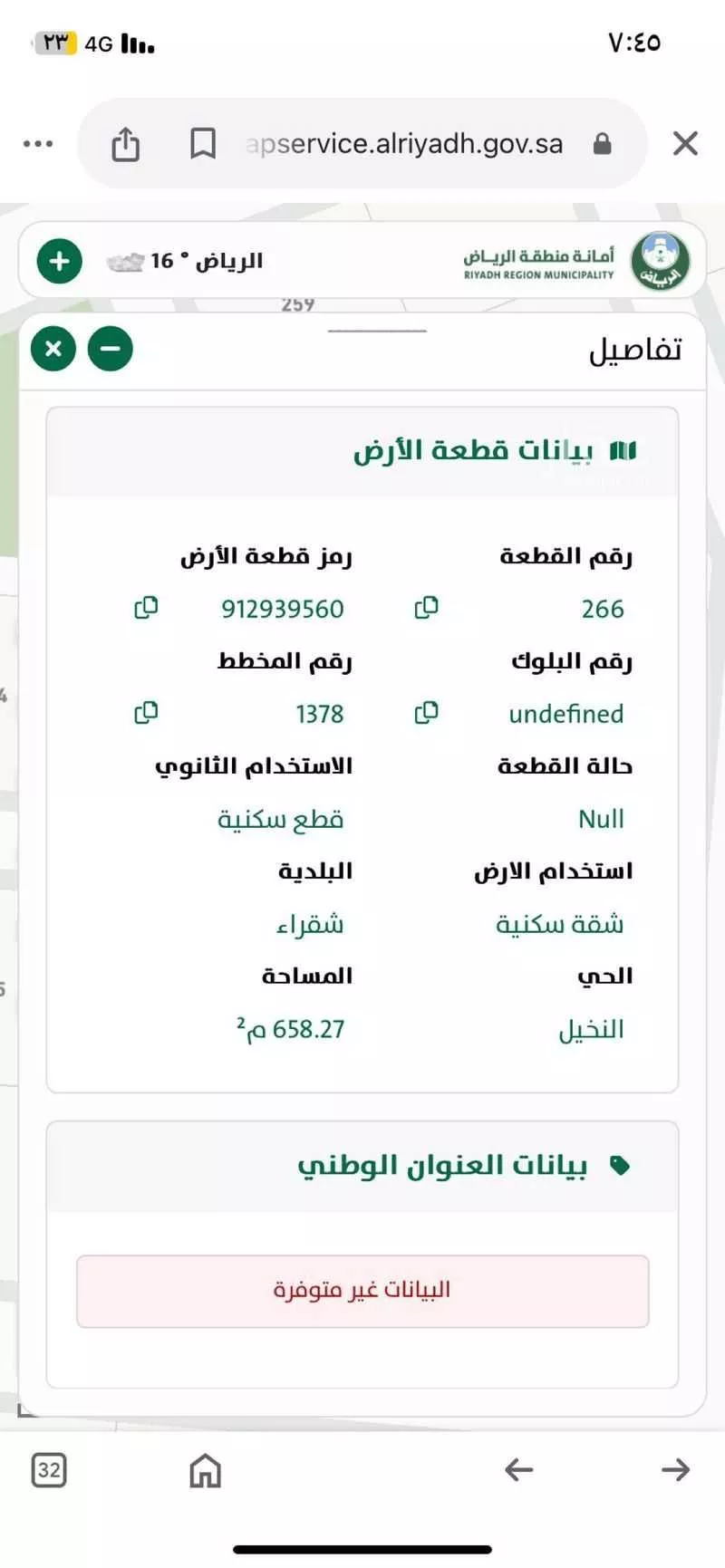Tap the lock icon to view site security
The width and height of the screenshot is (725, 1568).
(x=603, y=143)
